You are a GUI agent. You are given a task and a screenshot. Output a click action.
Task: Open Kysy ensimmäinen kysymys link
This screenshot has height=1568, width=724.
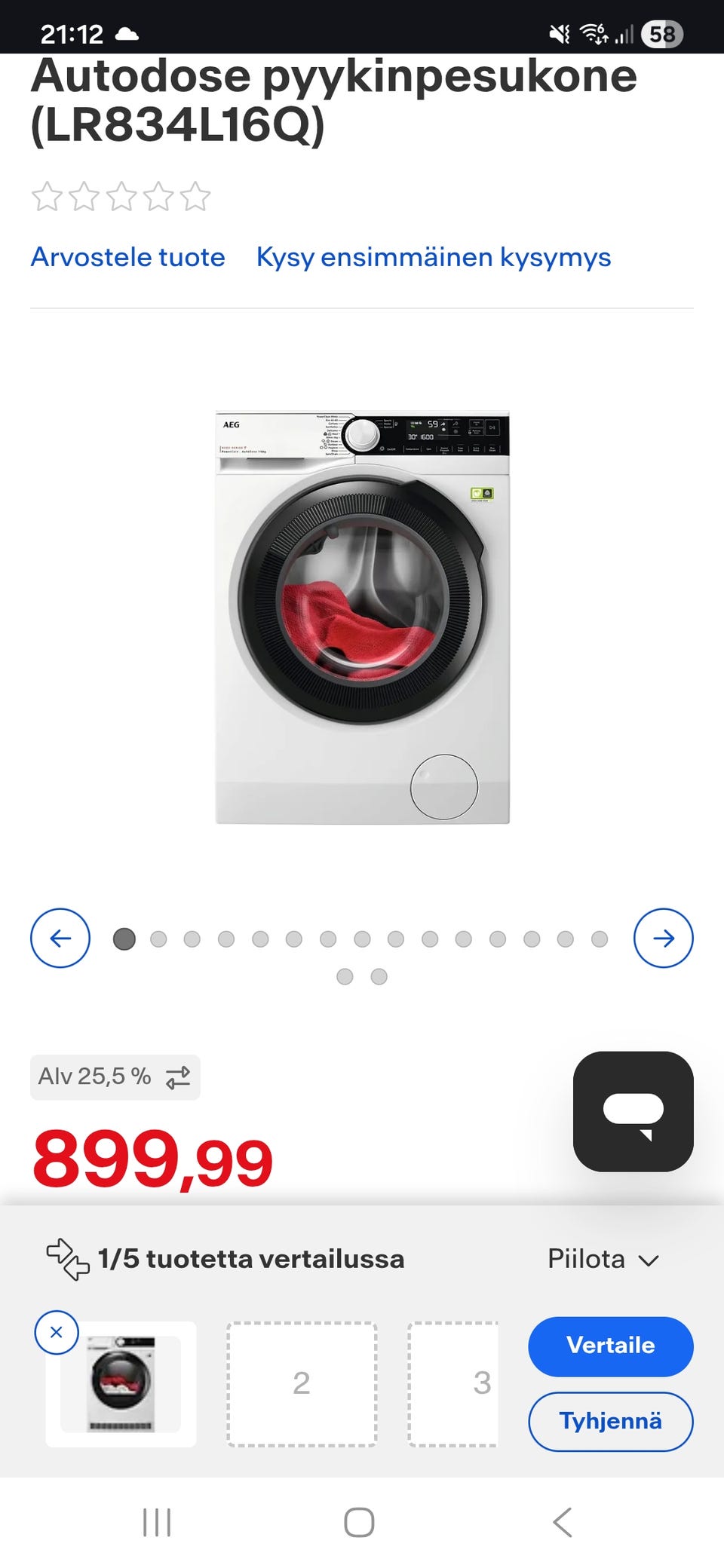(434, 257)
